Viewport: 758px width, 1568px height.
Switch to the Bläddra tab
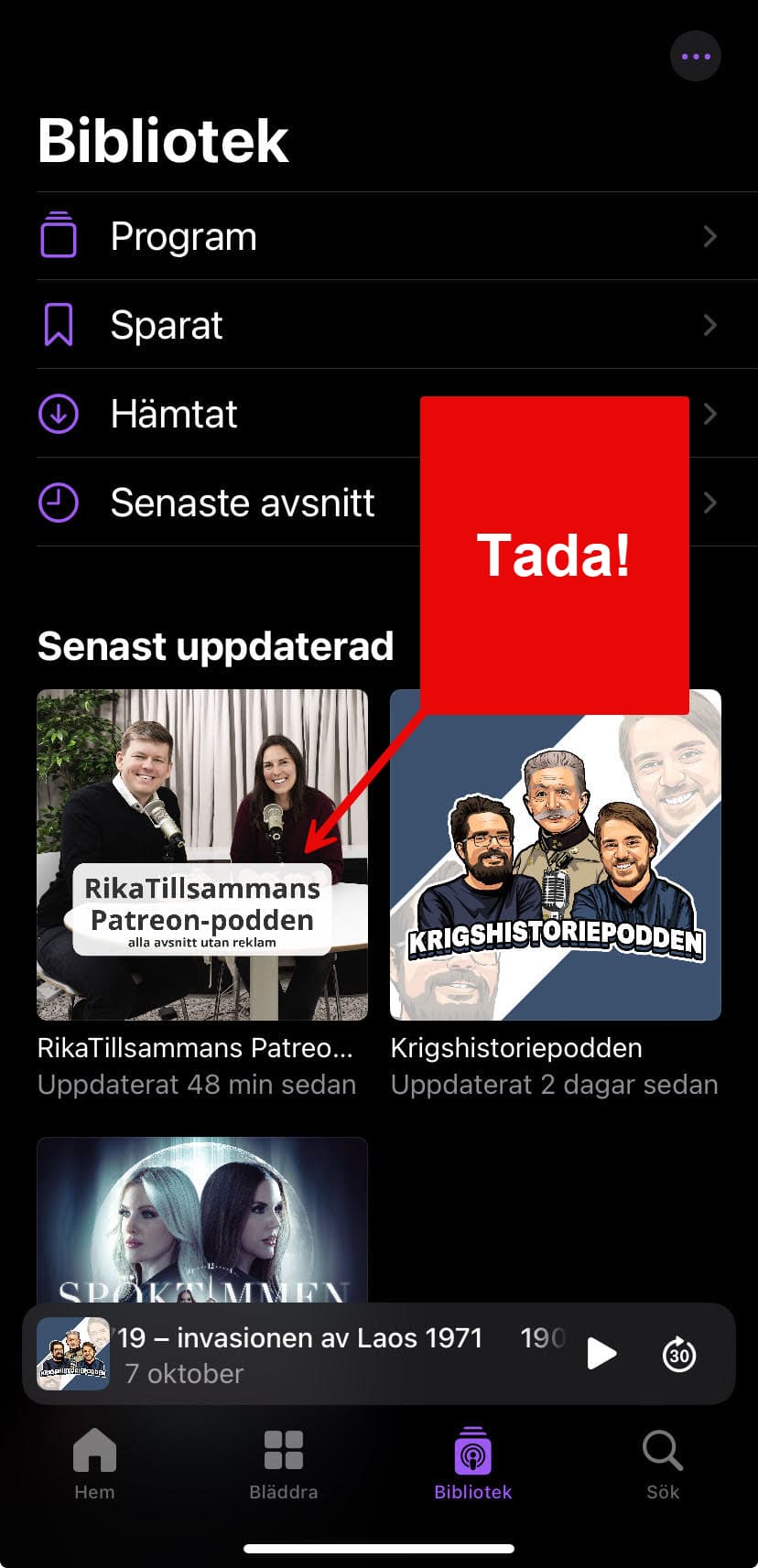pyautogui.click(x=284, y=1464)
